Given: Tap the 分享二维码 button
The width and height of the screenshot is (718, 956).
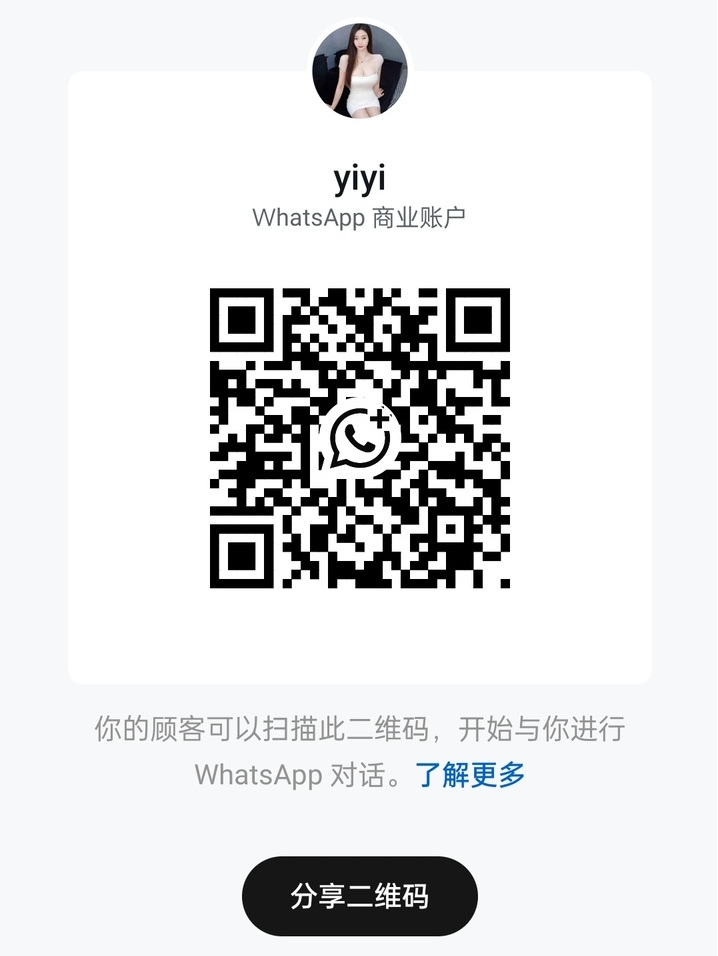Looking at the screenshot, I should click(359, 896).
